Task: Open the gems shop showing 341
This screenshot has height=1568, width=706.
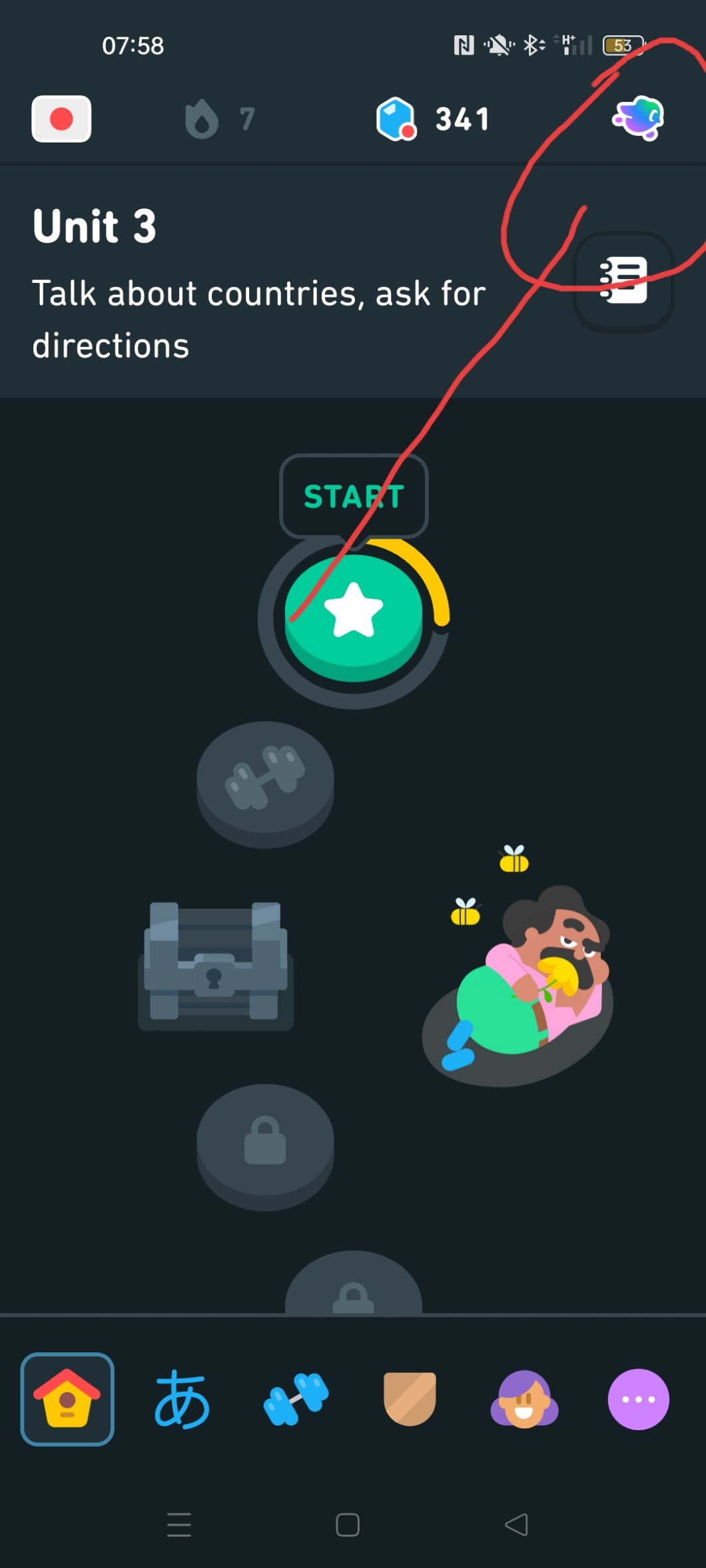Action: 433,119
